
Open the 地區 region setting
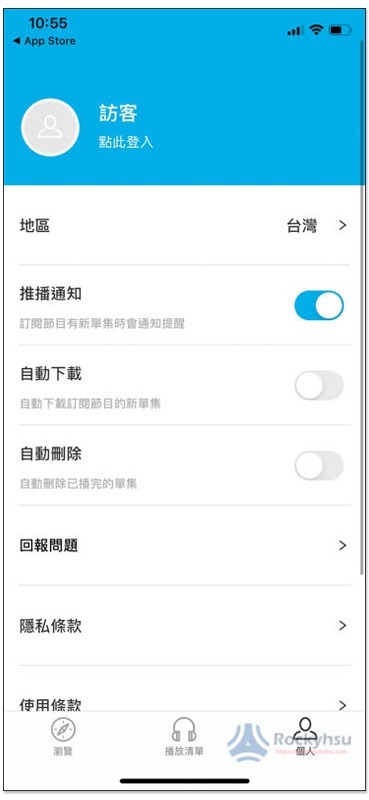(x=184, y=226)
